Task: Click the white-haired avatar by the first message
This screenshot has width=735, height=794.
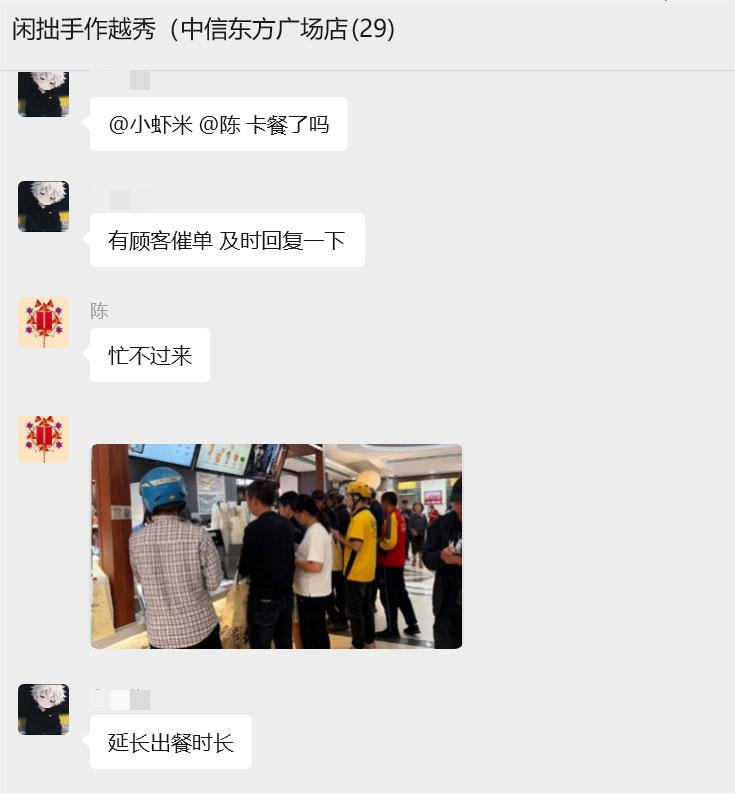Action: tap(43, 92)
